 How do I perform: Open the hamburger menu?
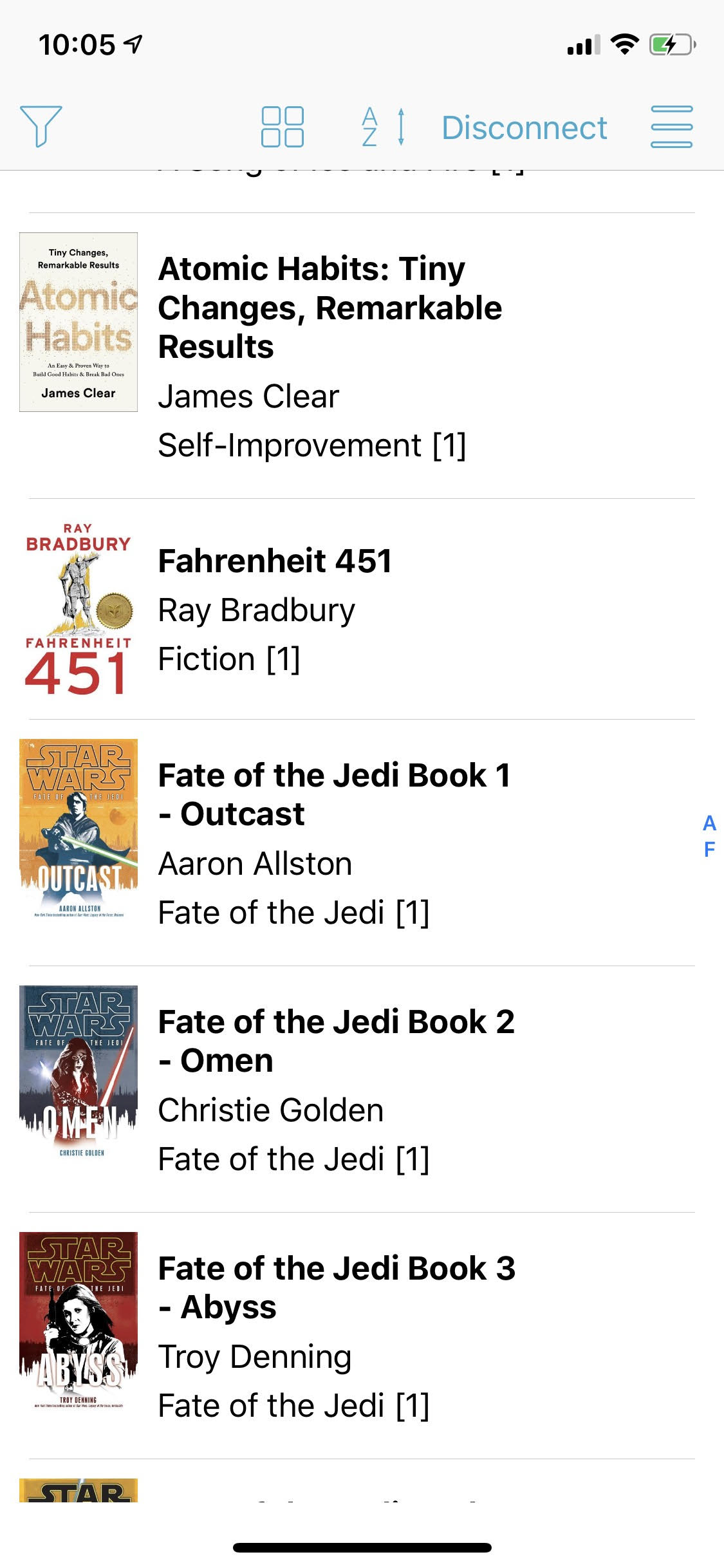click(x=671, y=127)
